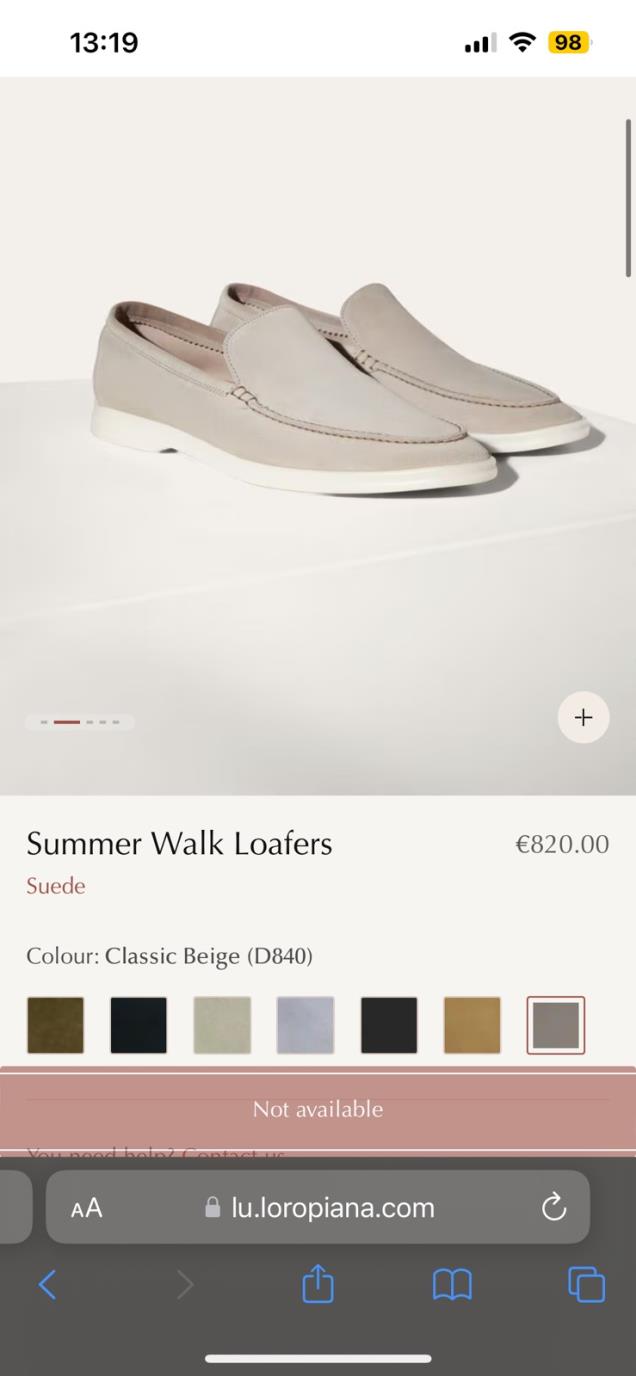Open Safari bookmarks
This screenshot has height=1376, width=636.
point(452,1285)
